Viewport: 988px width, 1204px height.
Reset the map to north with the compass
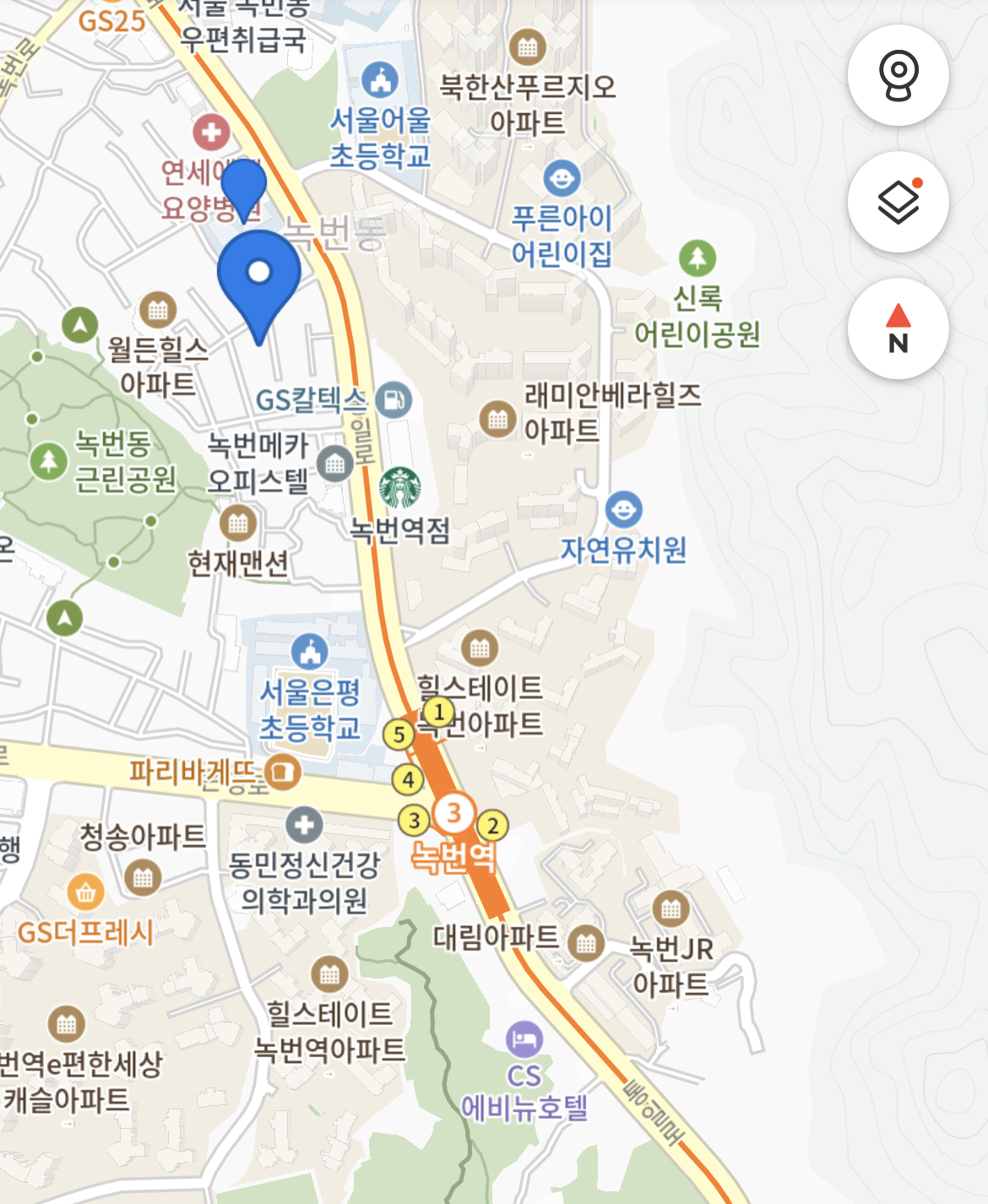click(898, 328)
